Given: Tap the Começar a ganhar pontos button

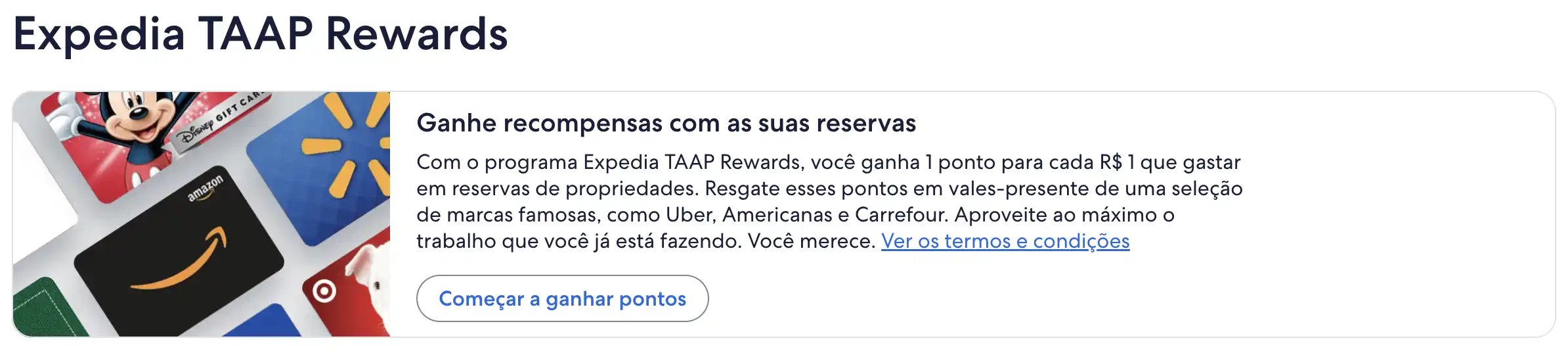Looking at the screenshot, I should coord(562,298).
